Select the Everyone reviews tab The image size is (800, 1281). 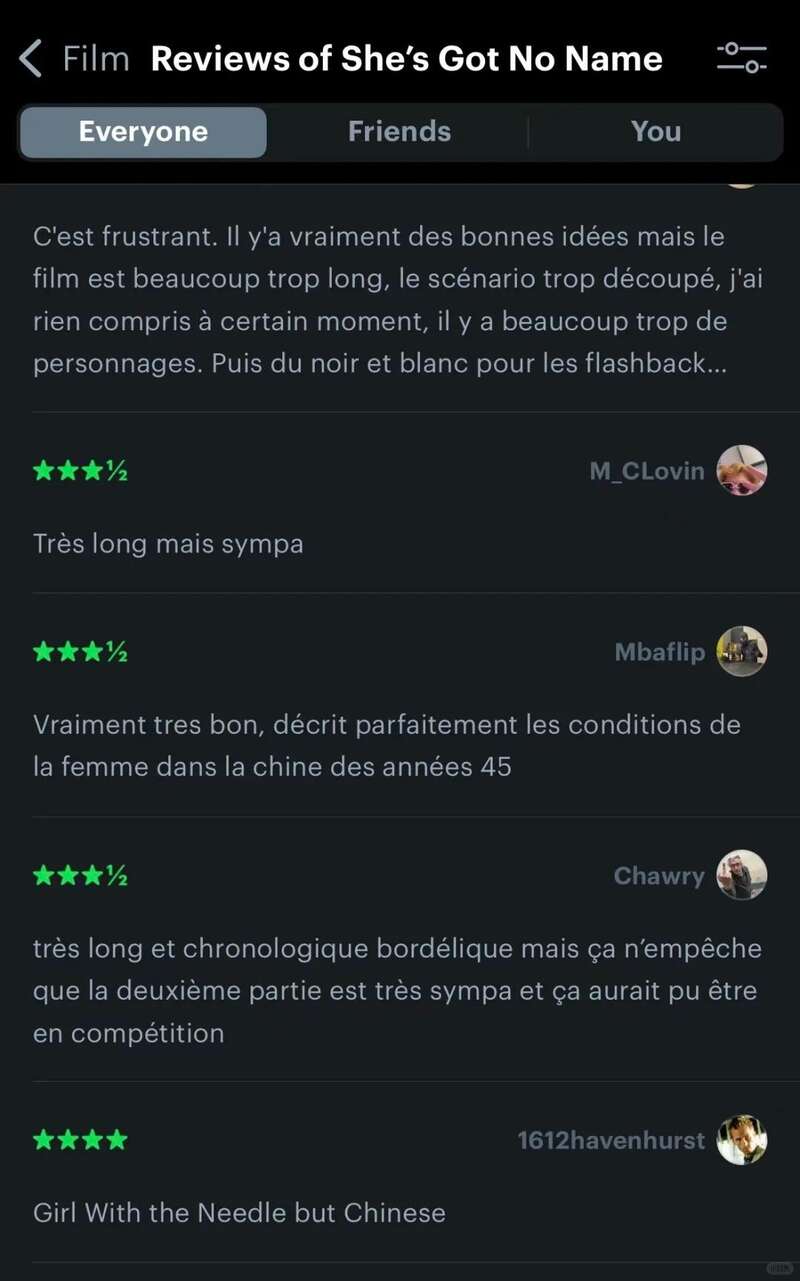tap(143, 132)
